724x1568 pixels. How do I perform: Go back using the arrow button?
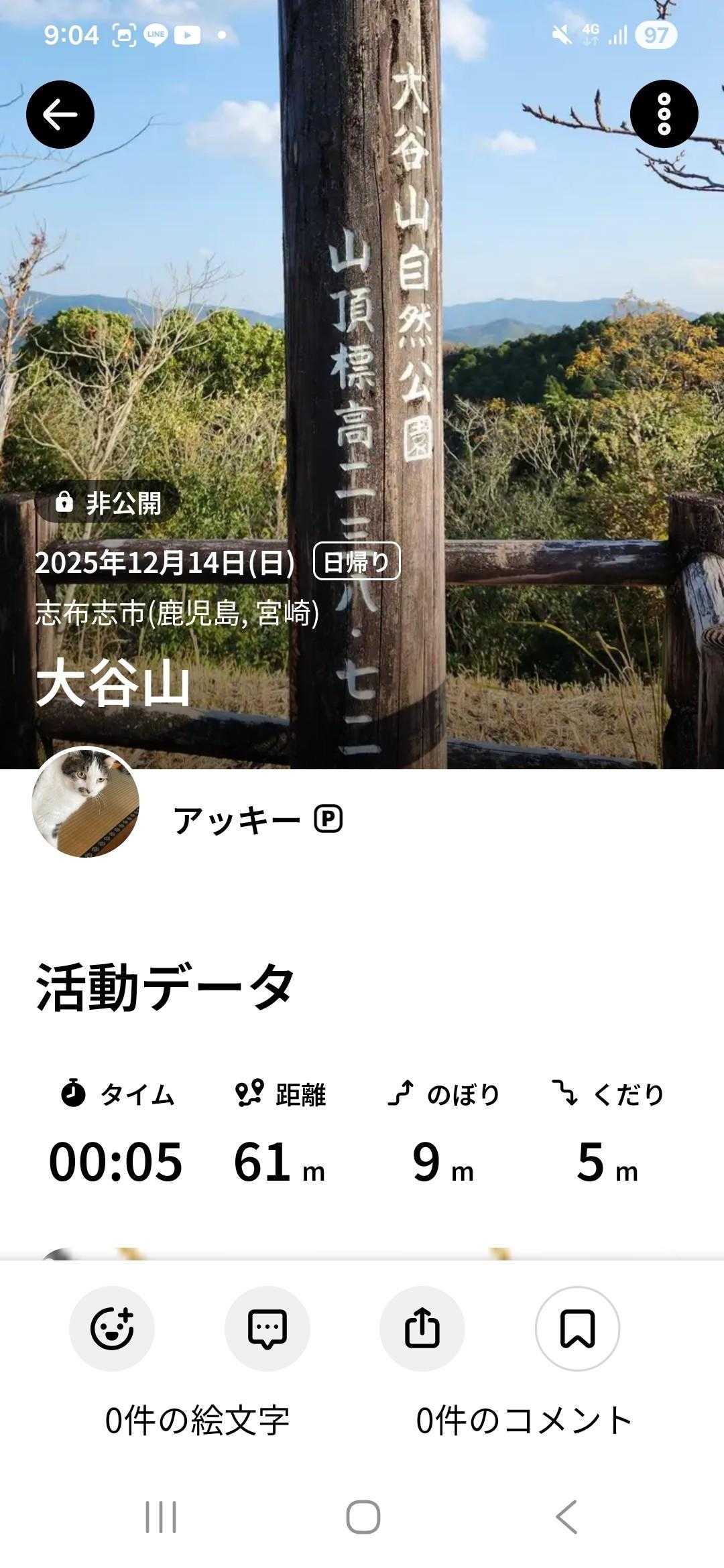(x=60, y=115)
